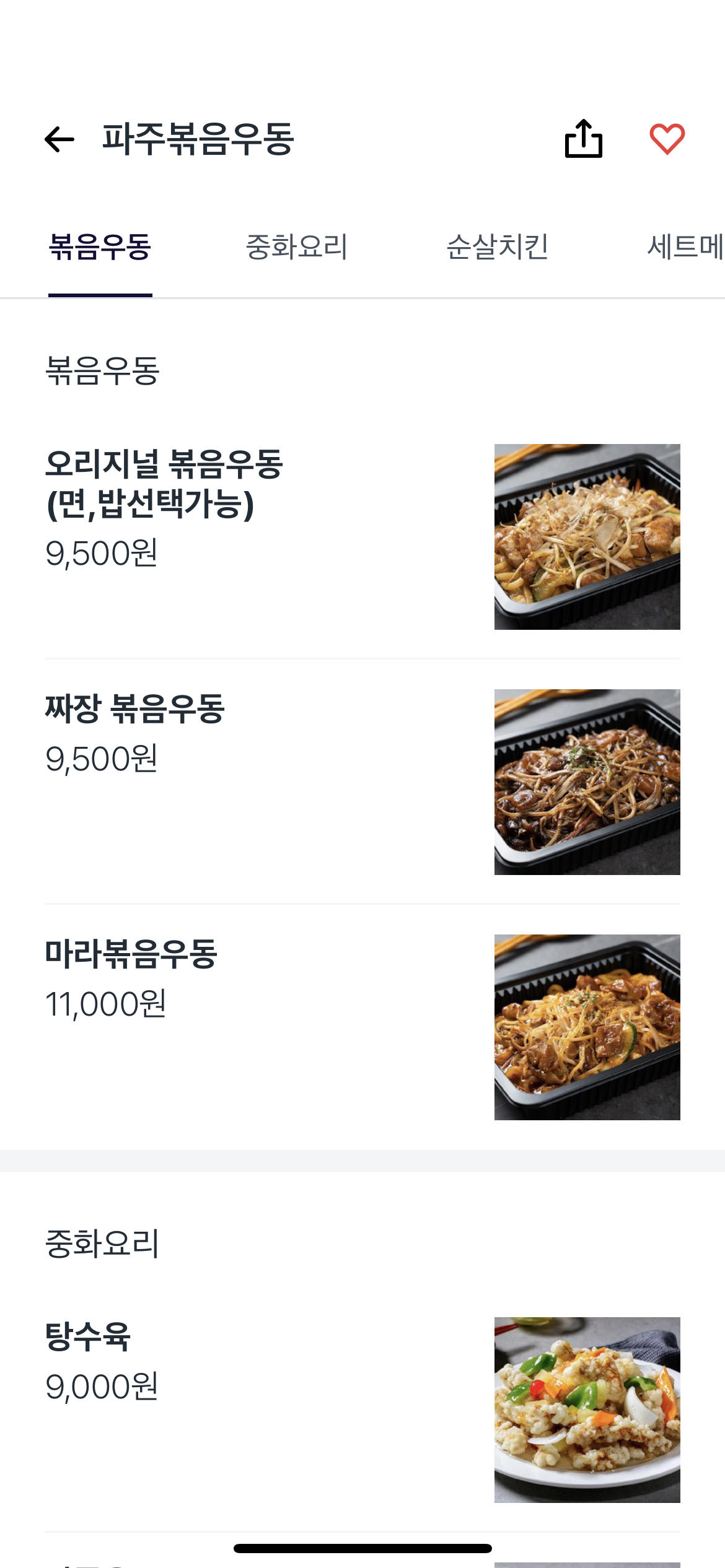This screenshot has width=725, height=1568.
Task: Favorite this restaurant with the heart
Action: [667, 139]
